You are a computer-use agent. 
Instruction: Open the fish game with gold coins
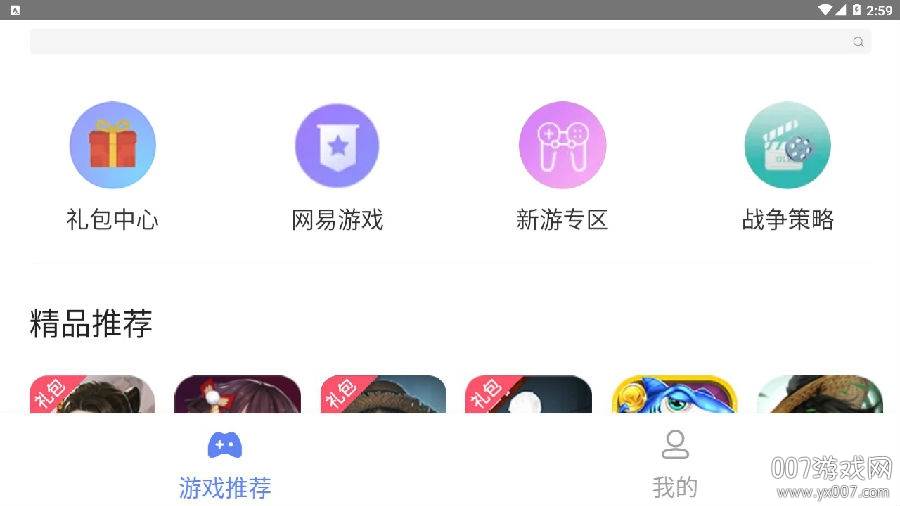[673, 394]
